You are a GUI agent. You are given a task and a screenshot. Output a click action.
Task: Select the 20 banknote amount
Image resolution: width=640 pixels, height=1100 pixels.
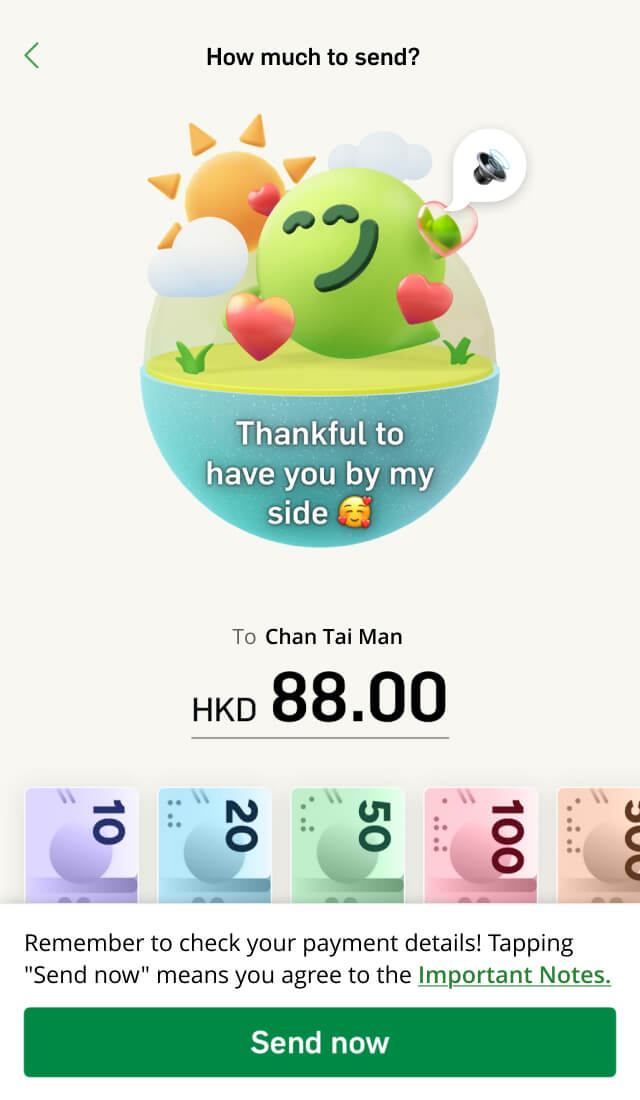[215, 845]
